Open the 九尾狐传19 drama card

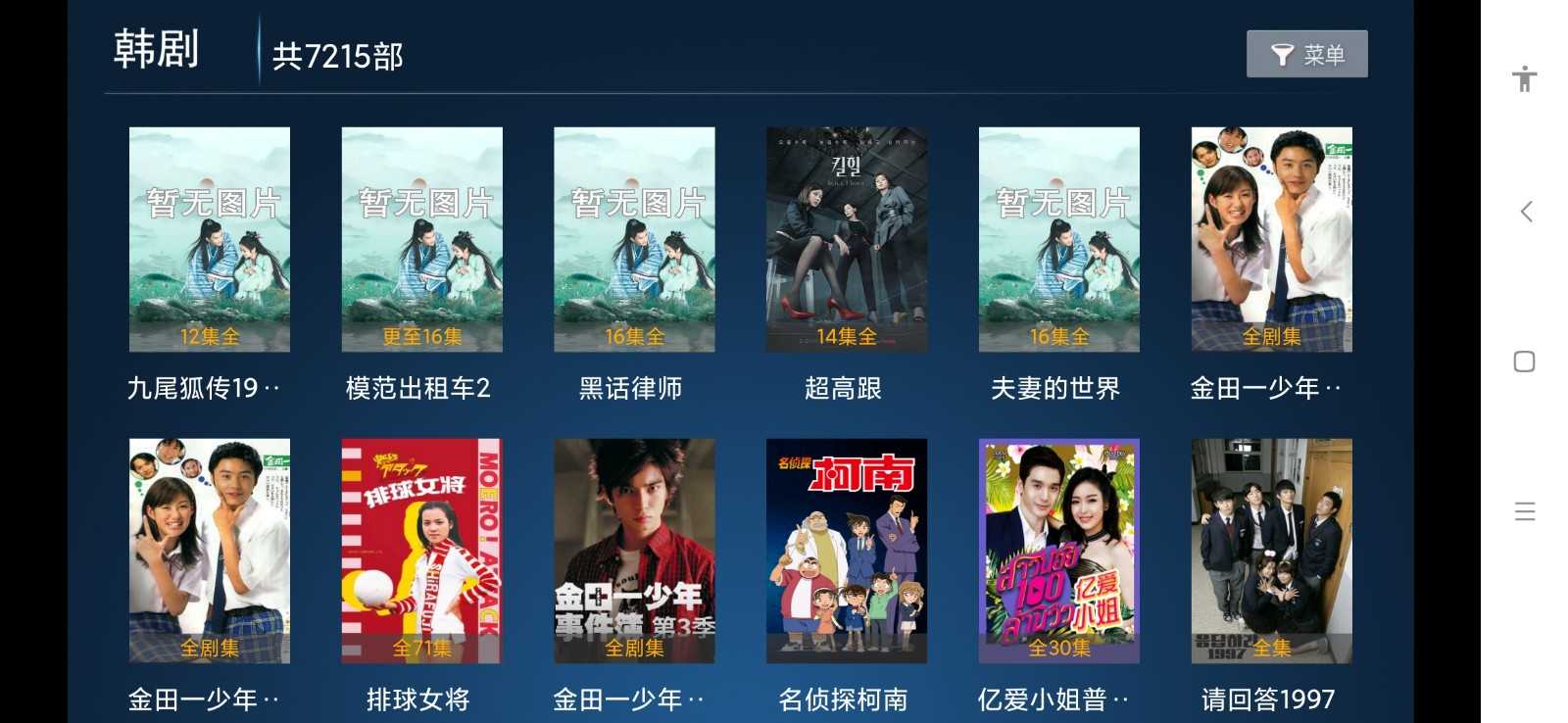[209, 240]
